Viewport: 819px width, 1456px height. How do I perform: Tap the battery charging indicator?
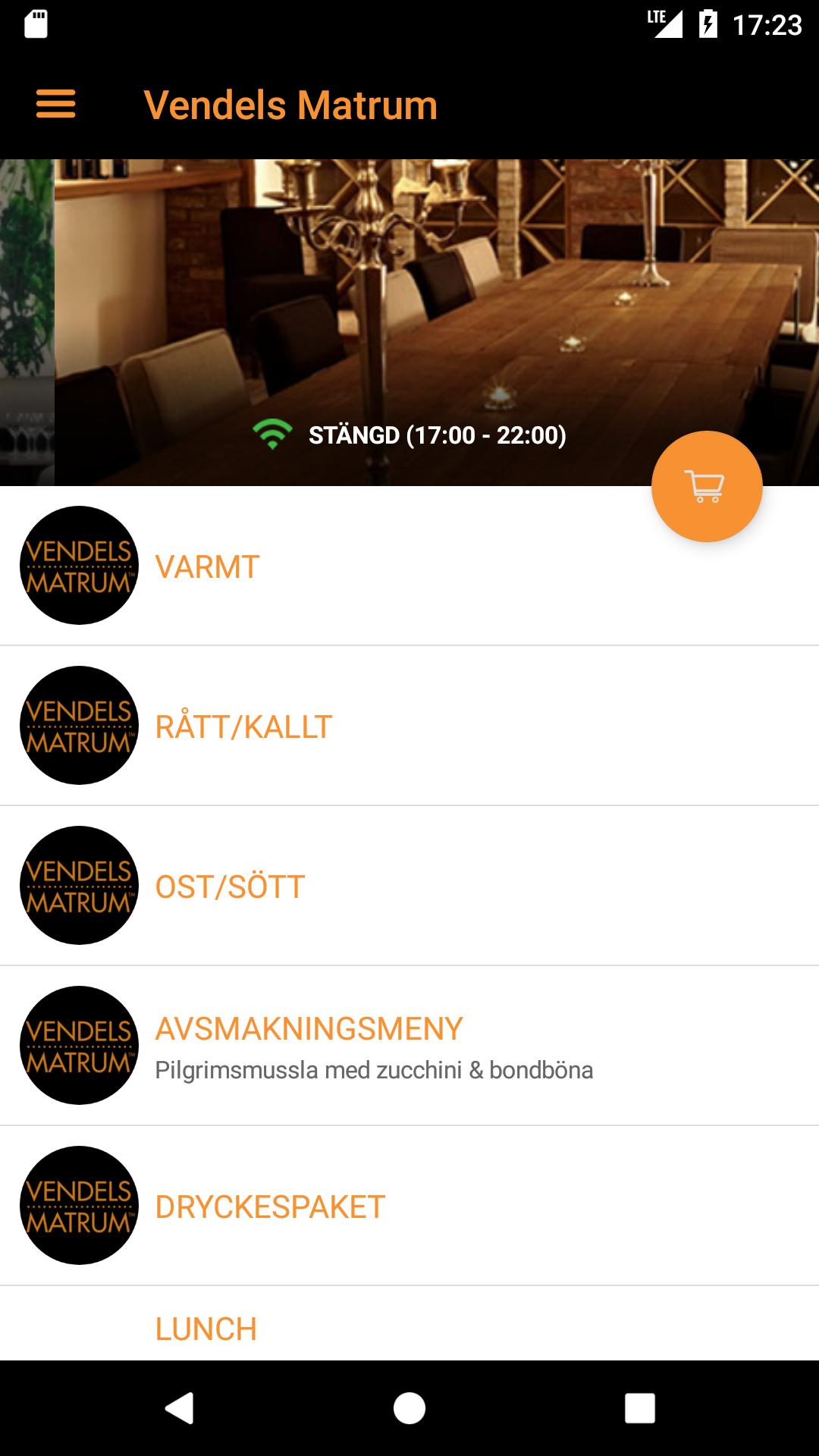tap(708, 23)
